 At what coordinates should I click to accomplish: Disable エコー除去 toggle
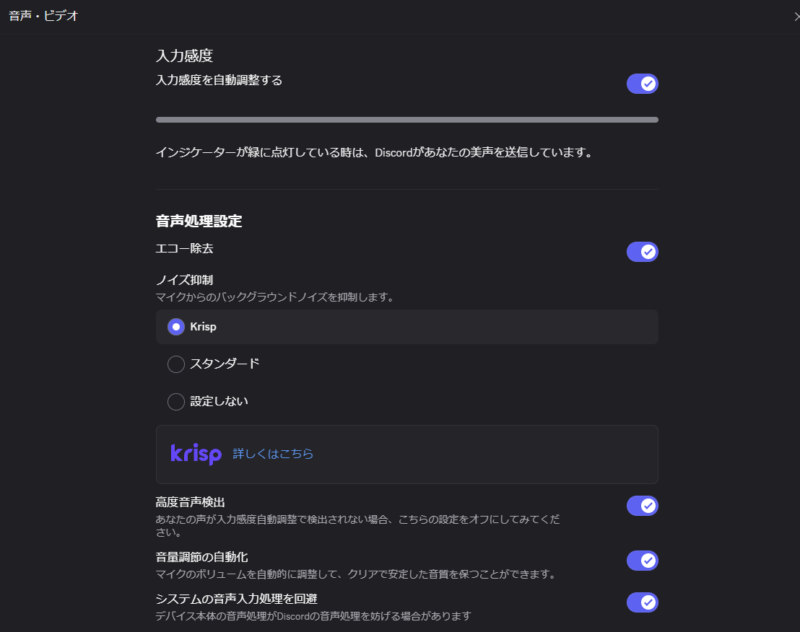point(642,251)
